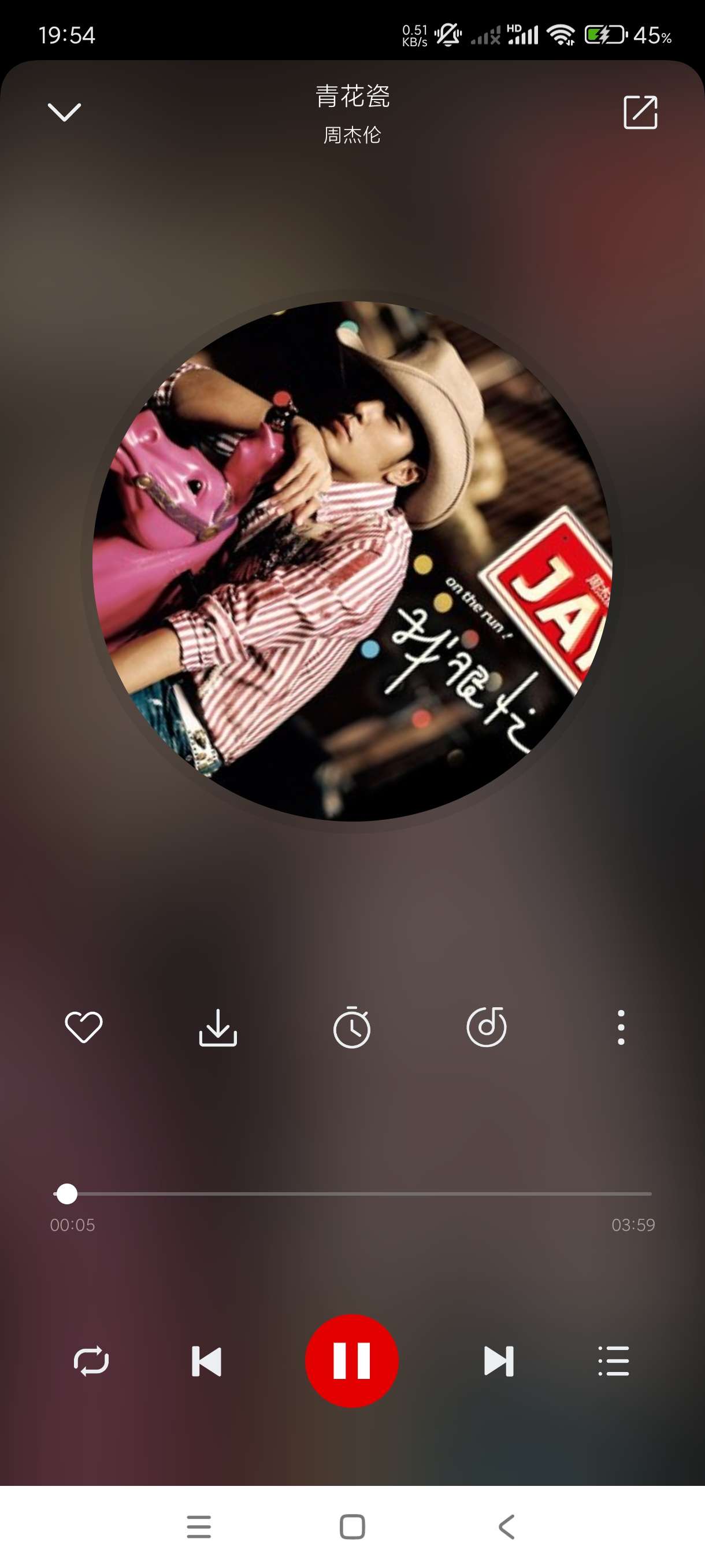Open the sleep timer
The image size is (705, 1568).
tap(351, 1027)
